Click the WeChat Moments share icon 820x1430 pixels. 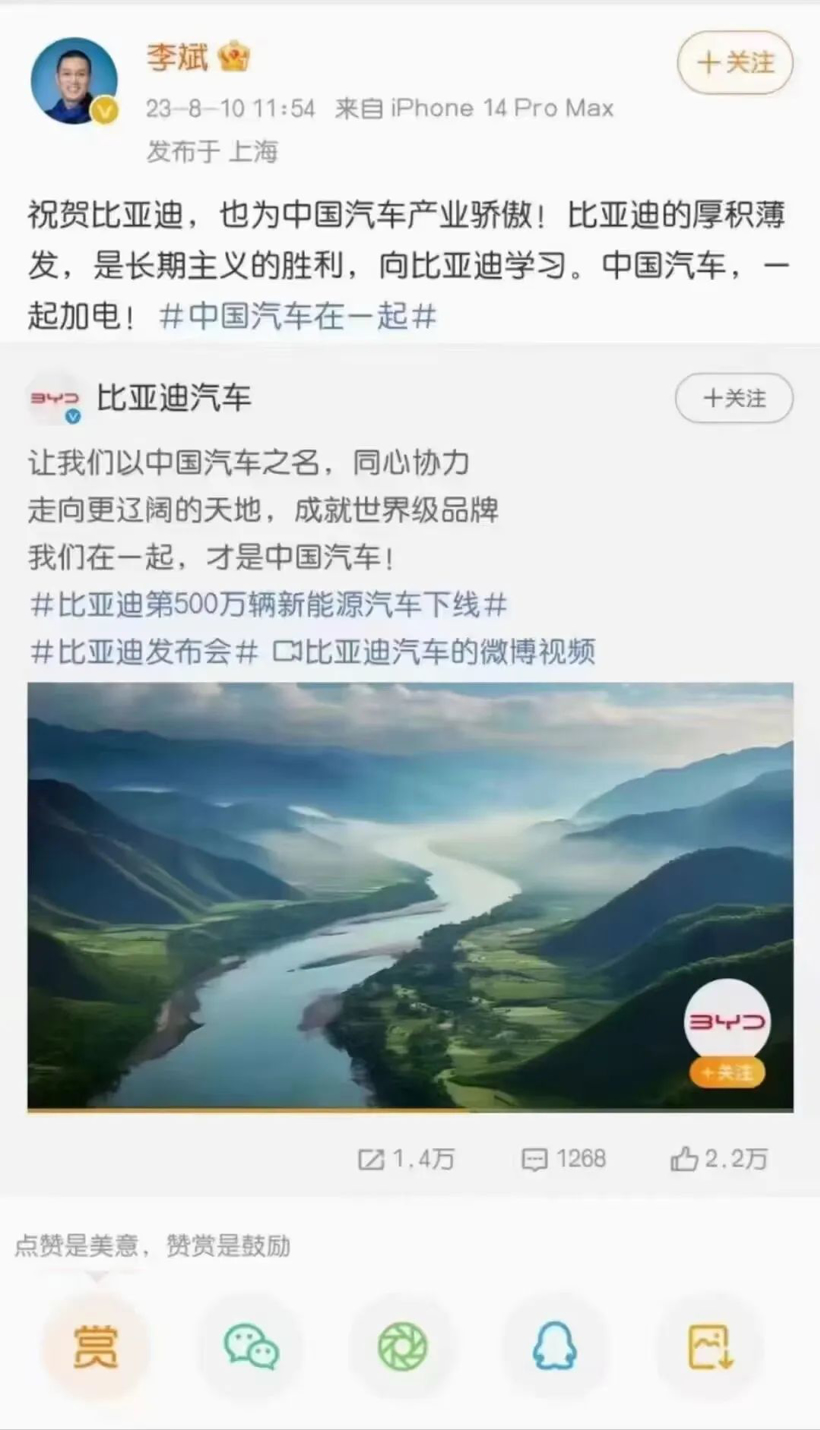pos(404,1347)
